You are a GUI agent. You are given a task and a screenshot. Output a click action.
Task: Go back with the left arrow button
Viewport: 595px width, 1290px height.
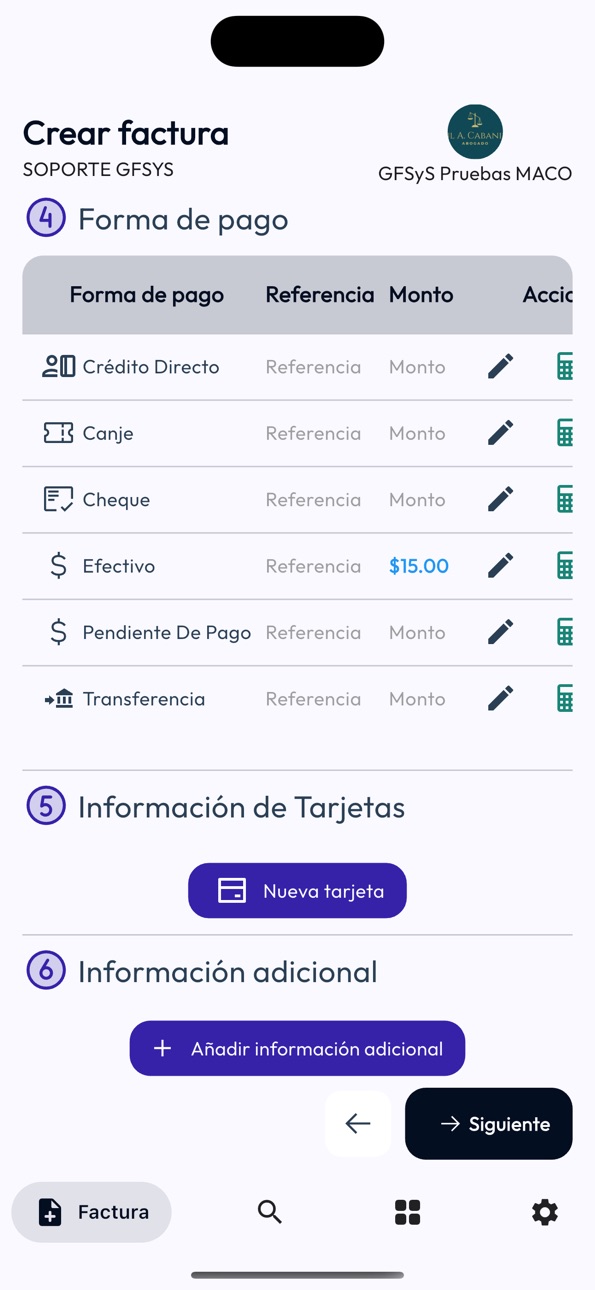[x=358, y=1124]
